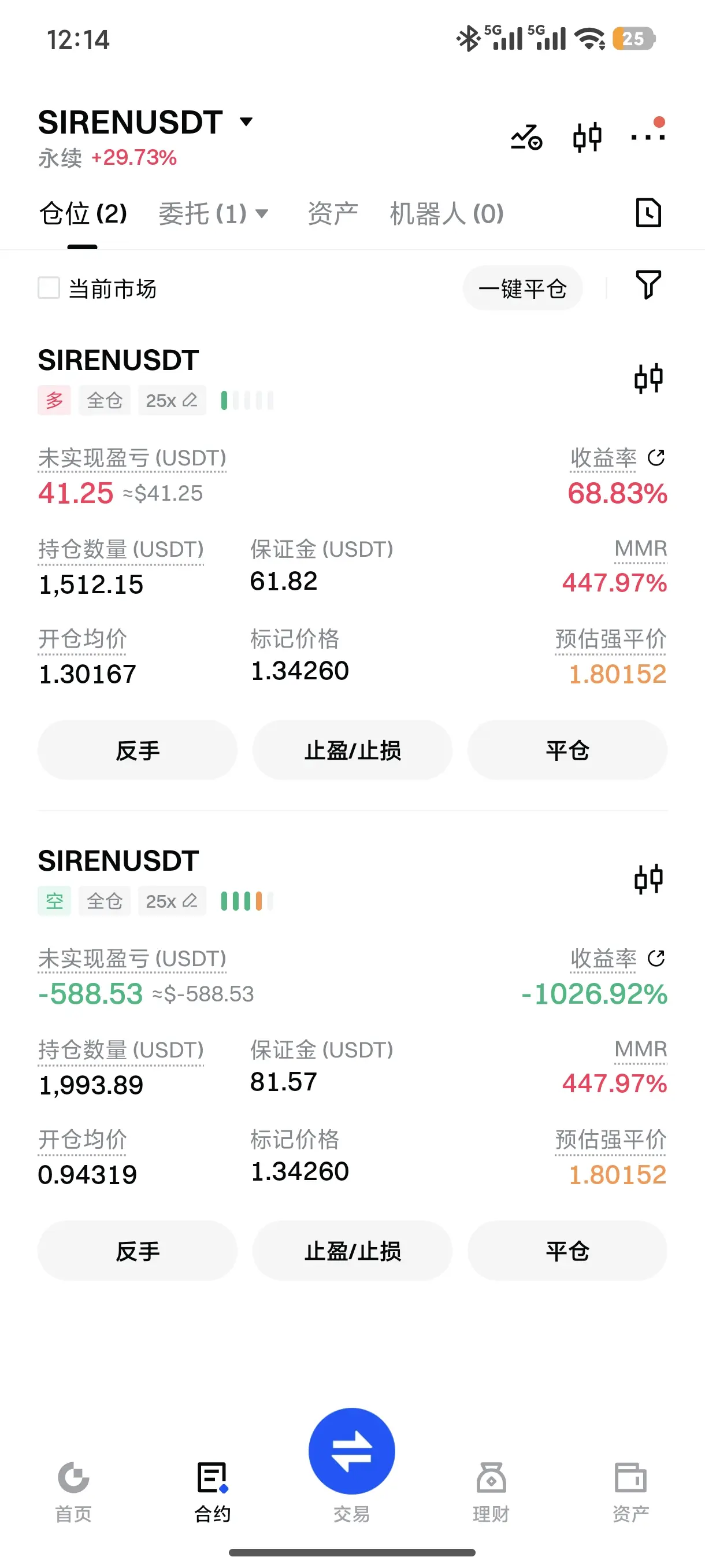The image size is (705, 1568).
Task: Set 止盈/止损 for the long position
Action: pyautogui.click(x=352, y=750)
